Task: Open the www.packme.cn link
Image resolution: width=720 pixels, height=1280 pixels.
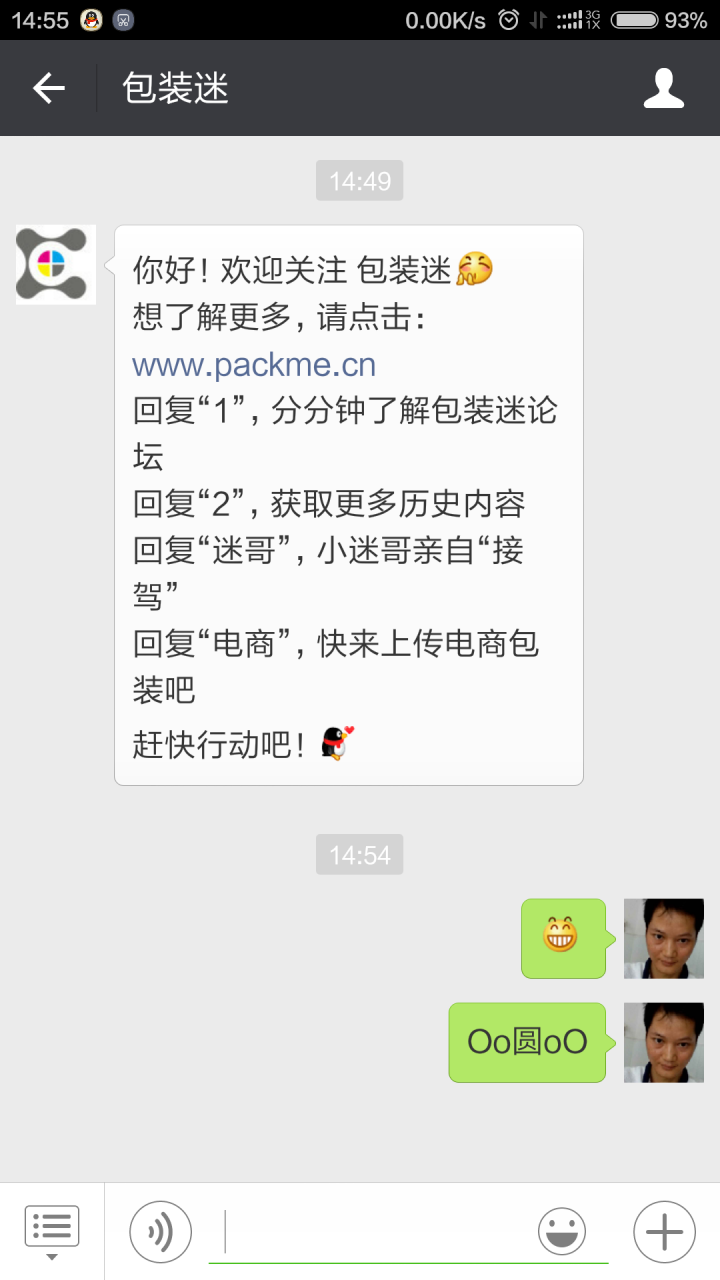Action: 253,364
